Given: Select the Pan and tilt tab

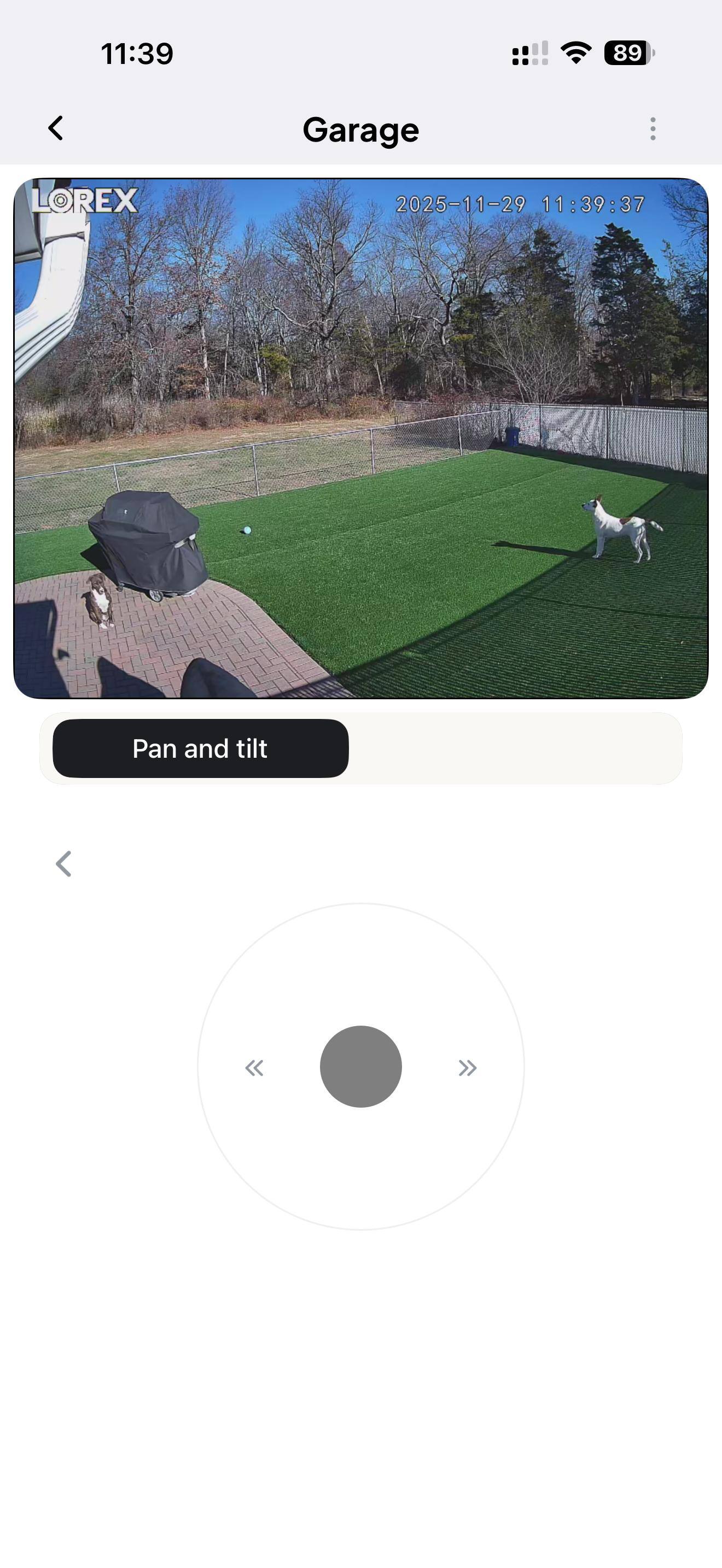Looking at the screenshot, I should coord(200,748).
